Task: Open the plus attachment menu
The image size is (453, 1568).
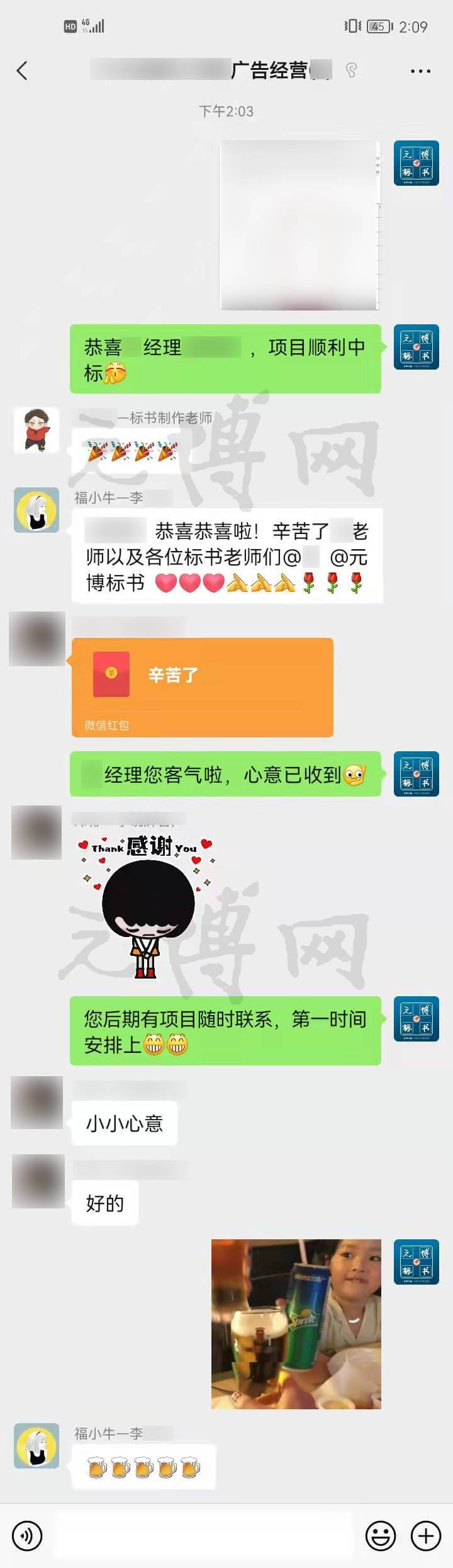Action: point(425,1536)
